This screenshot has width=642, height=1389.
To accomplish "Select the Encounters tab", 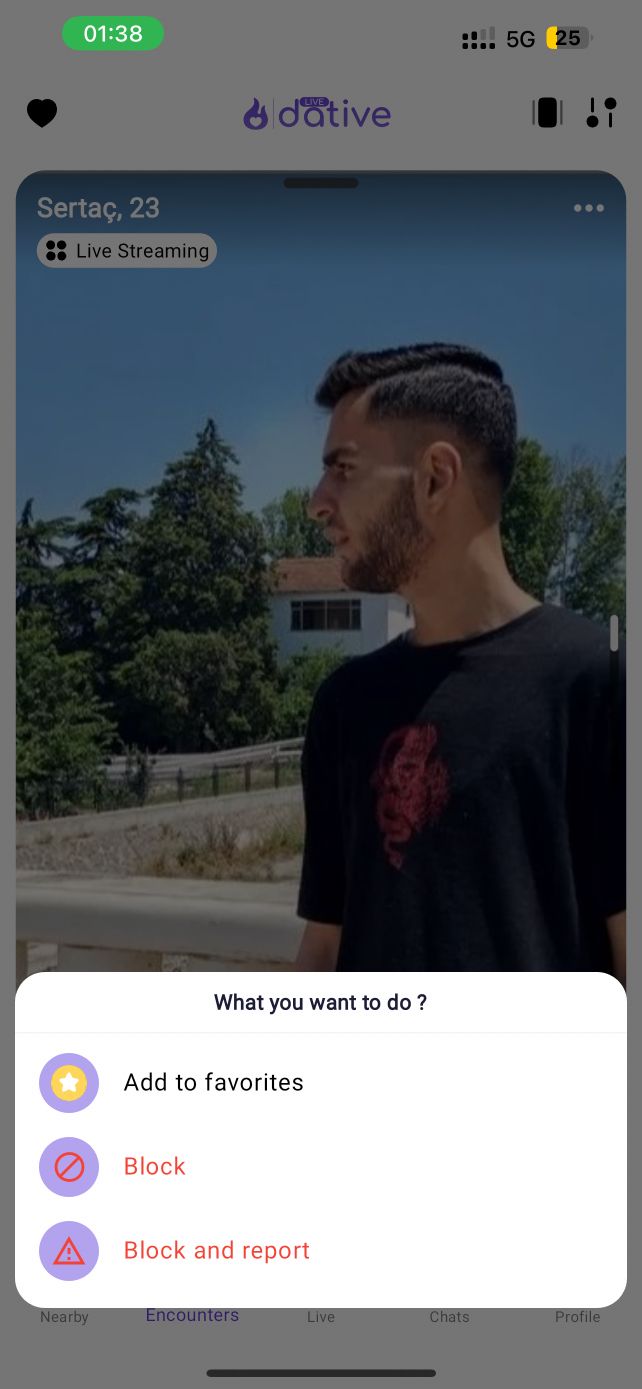I will tap(192, 1315).
